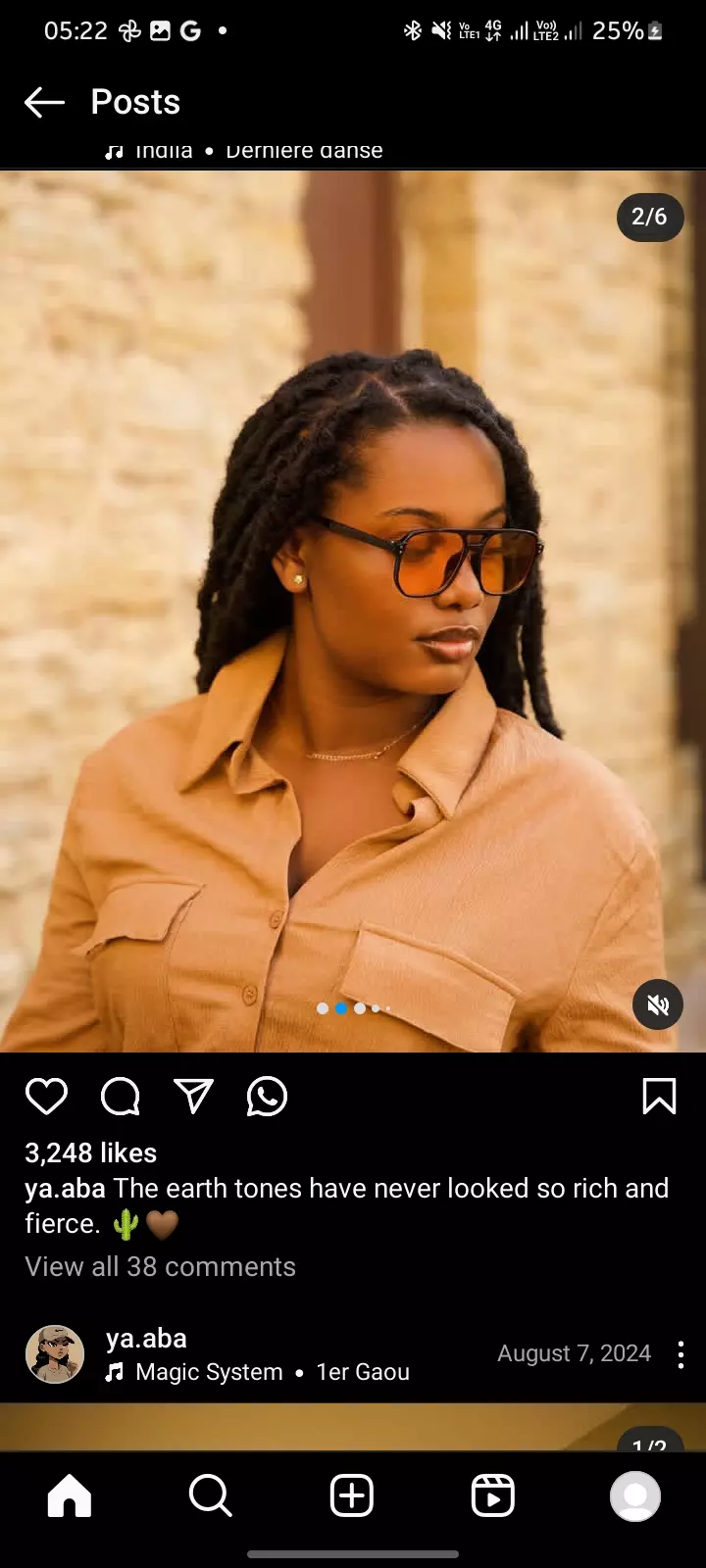The height and width of the screenshot is (1568, 706).
Task: Go back from the Posts screen
Action: 44,102
